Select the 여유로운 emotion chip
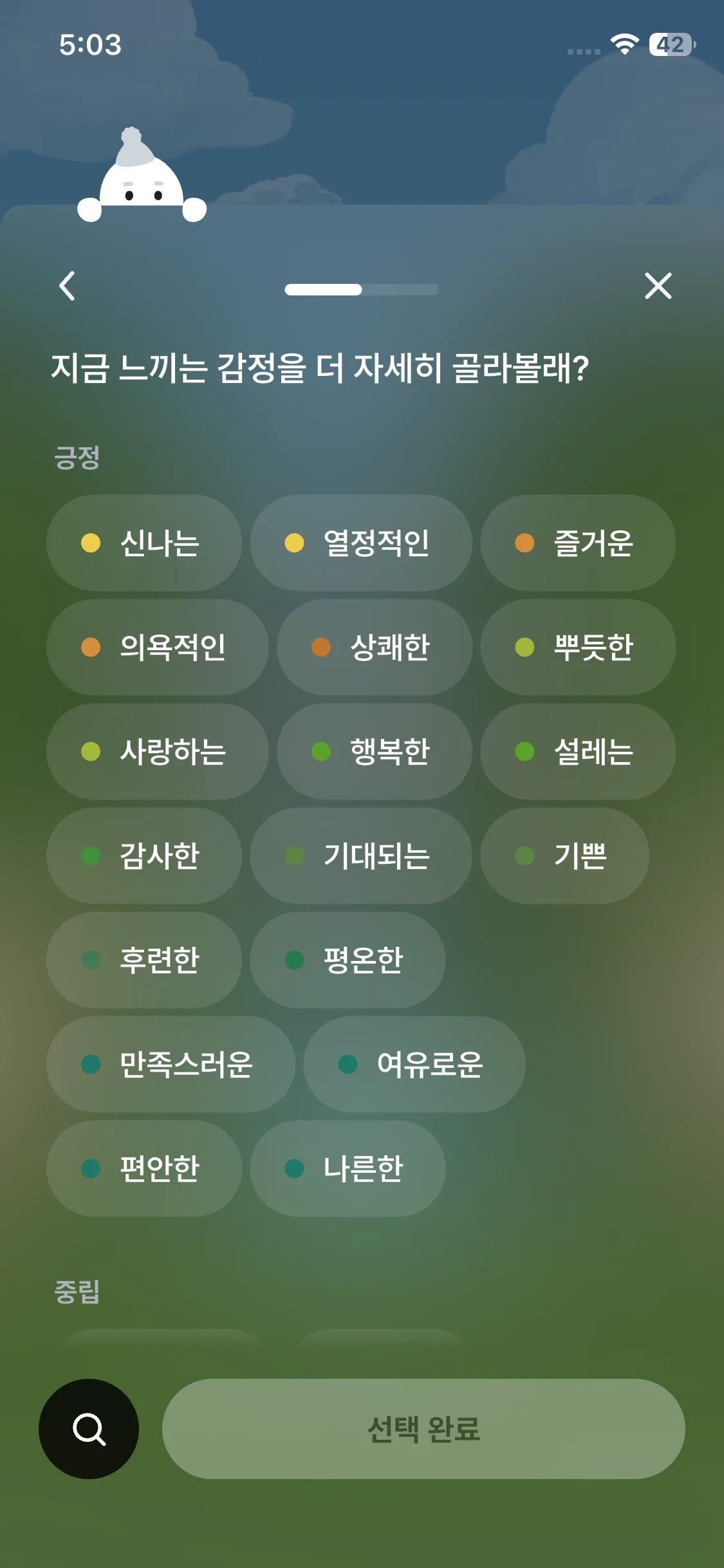Screen dimensions: 724x1568 (x=414, y=1064)
